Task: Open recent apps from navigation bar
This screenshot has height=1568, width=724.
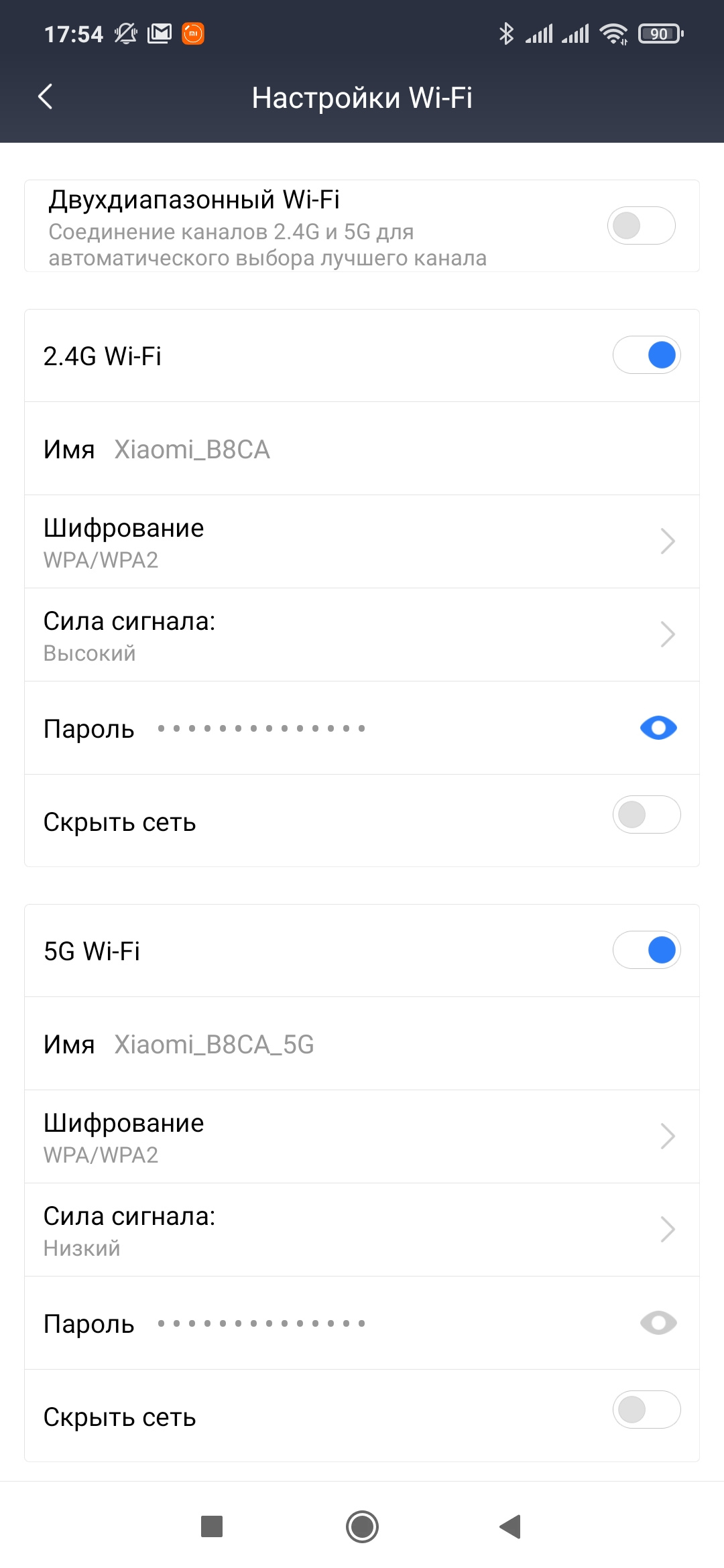Action: point(212,1527)
